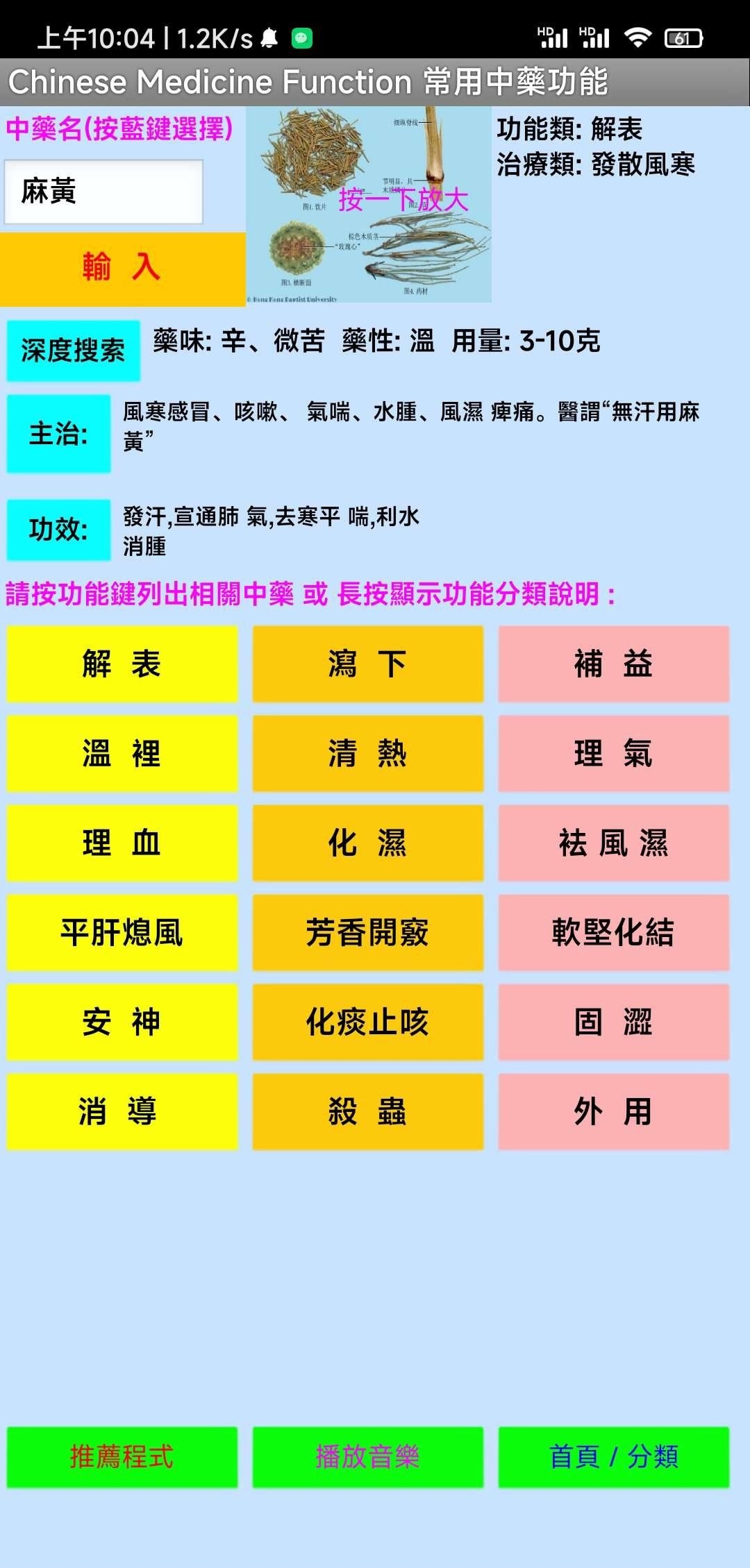Select the 瀉下 function button
The height and width of the screenshot is (1568, 750).
pos(368,664)
